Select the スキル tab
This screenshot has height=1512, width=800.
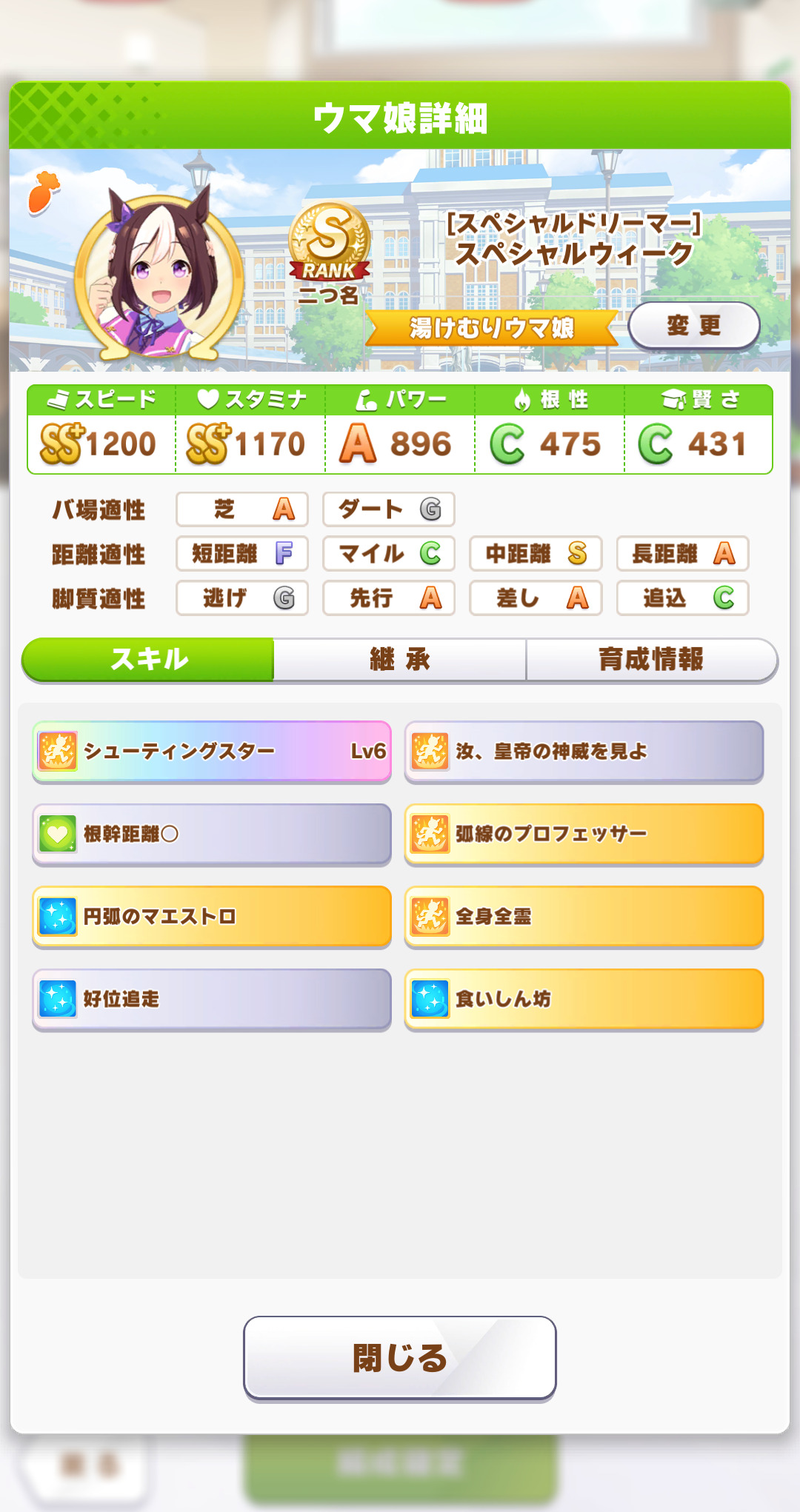click(149, 659)
